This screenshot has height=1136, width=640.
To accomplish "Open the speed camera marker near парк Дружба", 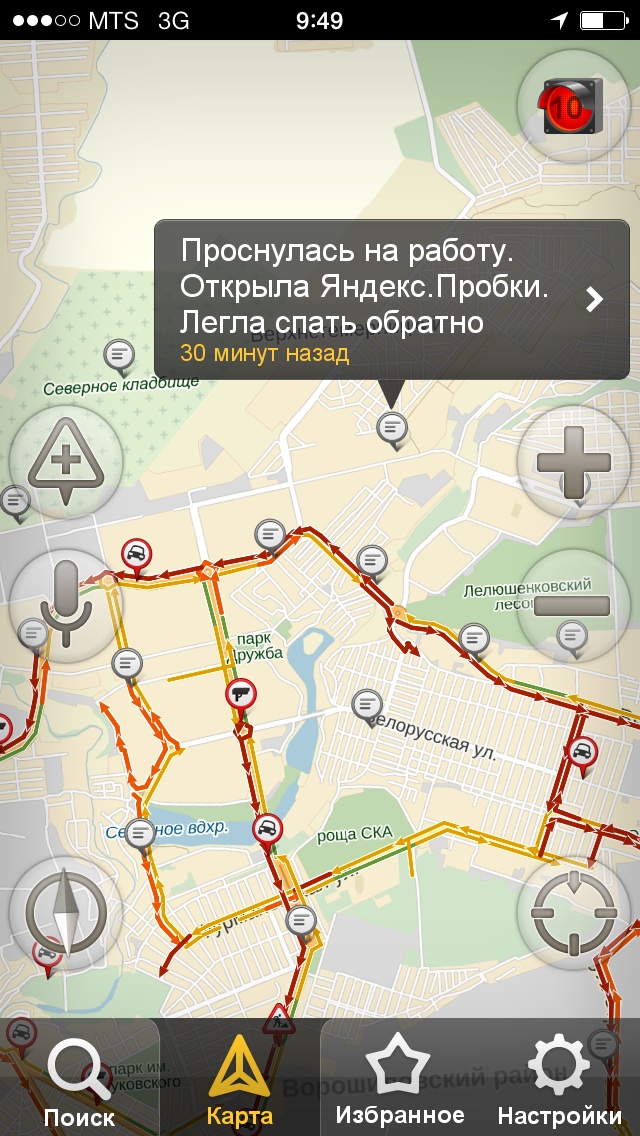I will point(241,692).
